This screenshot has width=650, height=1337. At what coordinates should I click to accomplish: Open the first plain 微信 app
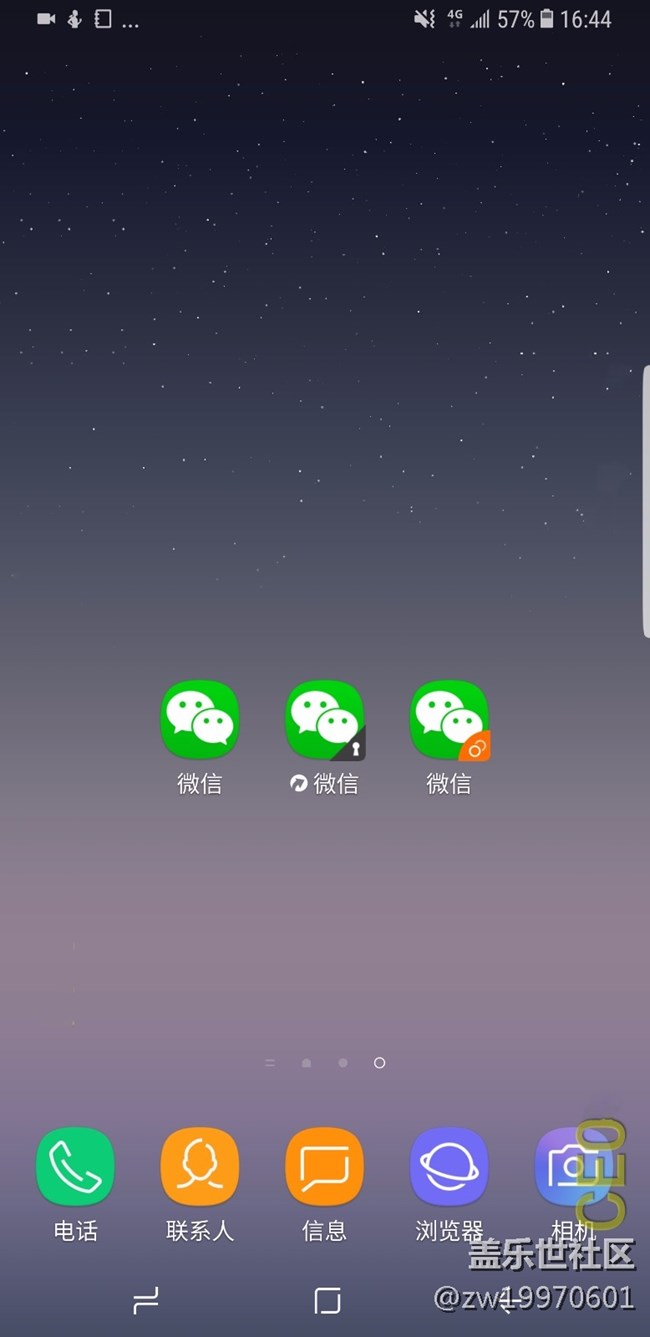(200, 720)
